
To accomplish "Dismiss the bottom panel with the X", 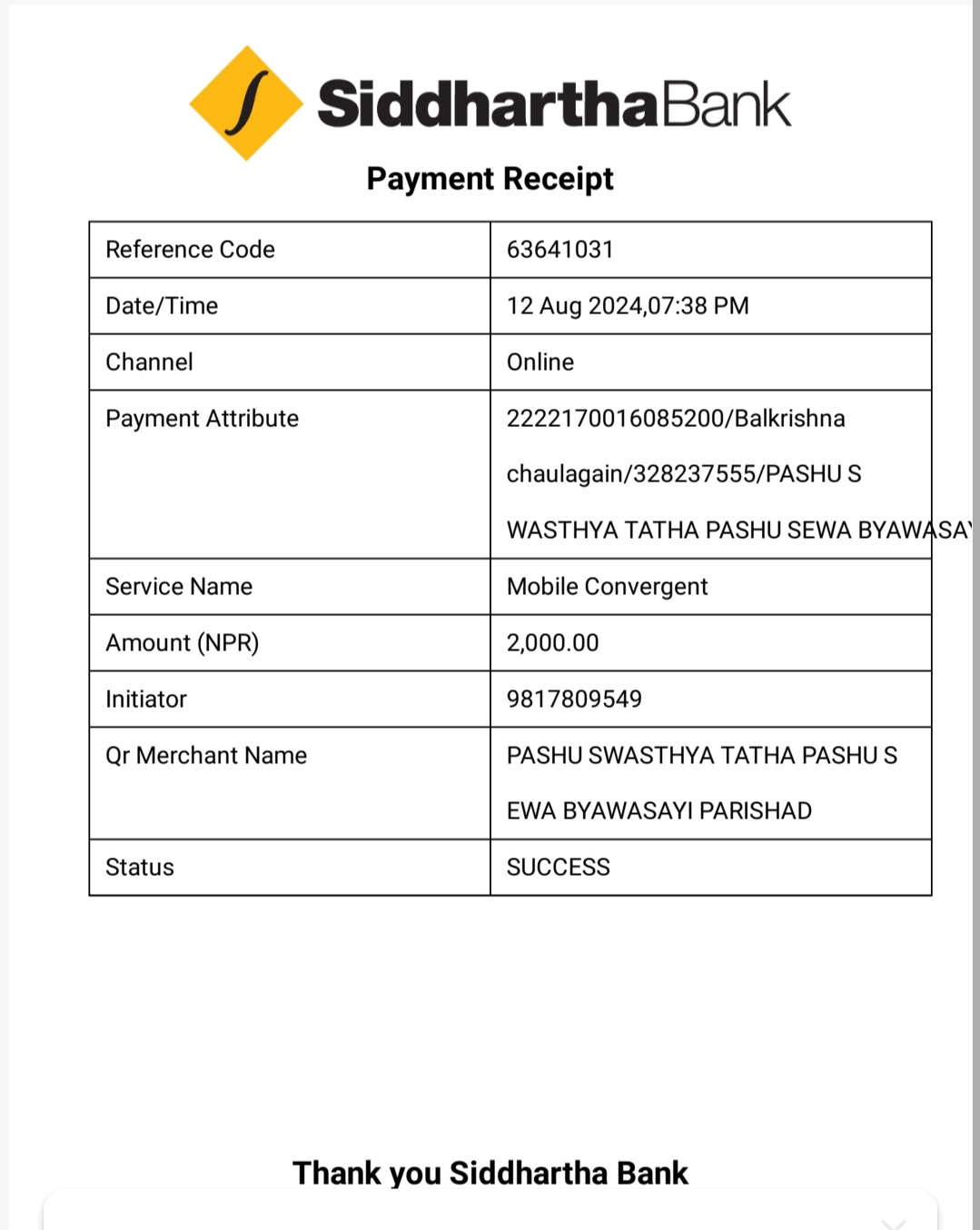I will click(894, 1224).
